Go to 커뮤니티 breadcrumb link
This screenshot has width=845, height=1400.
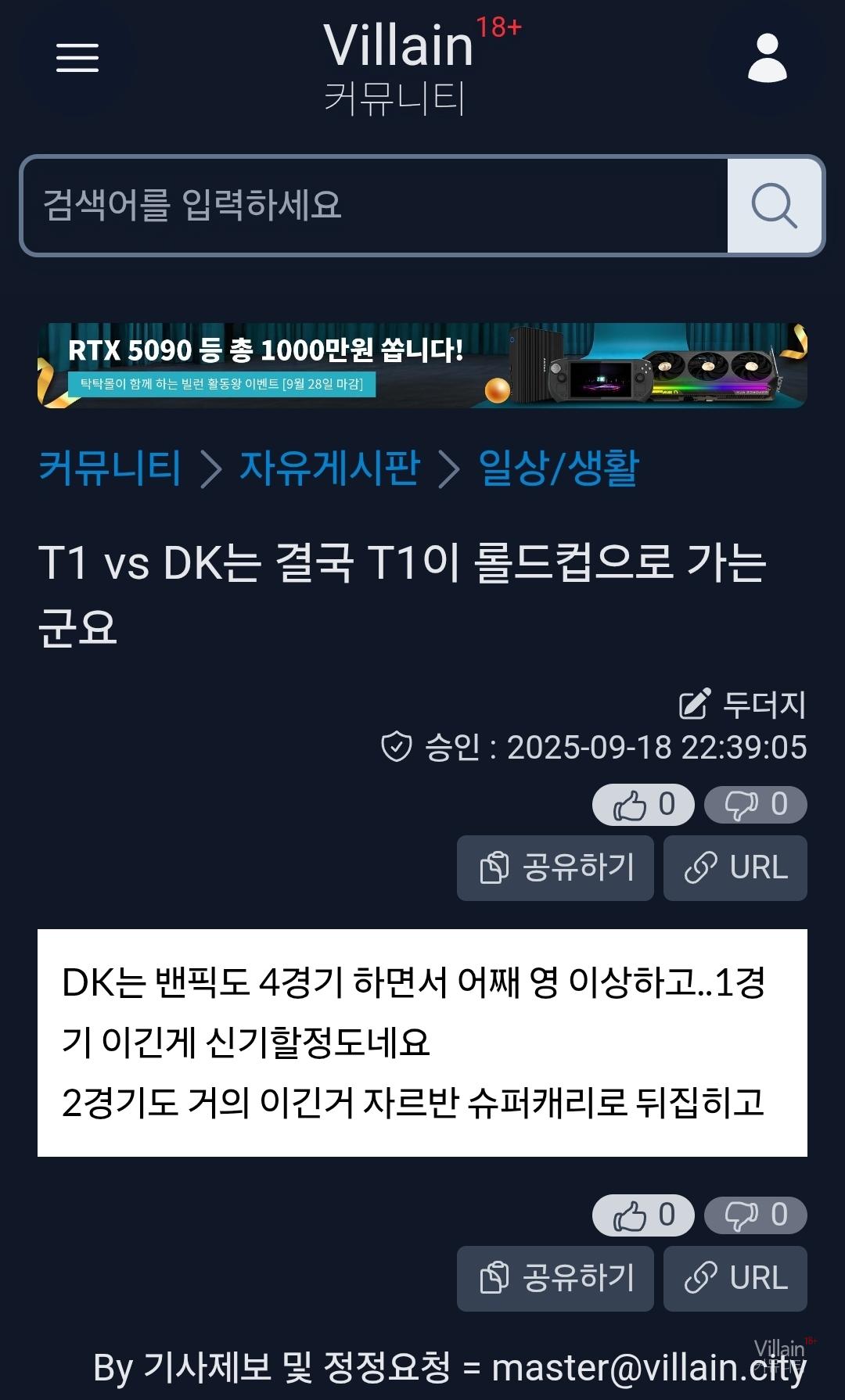click(110, 468)
